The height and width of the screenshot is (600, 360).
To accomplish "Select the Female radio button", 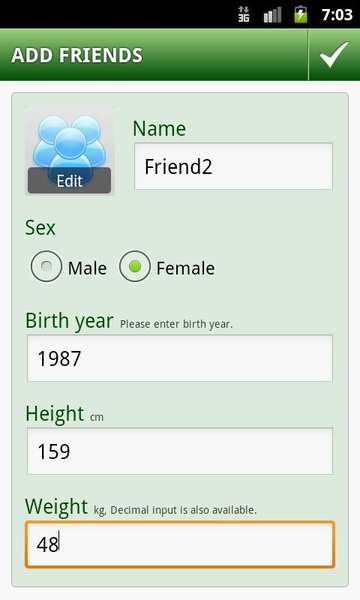I will point(134,266).
